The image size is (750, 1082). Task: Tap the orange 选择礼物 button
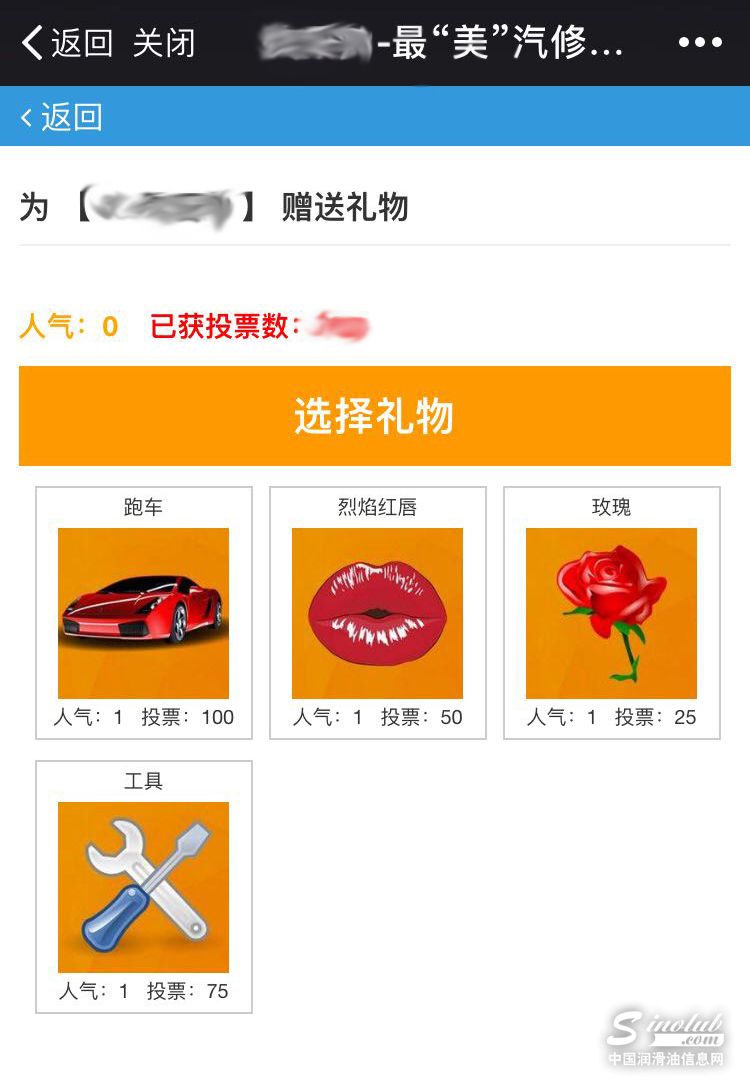pyautogui.click(x=374, y=416)
